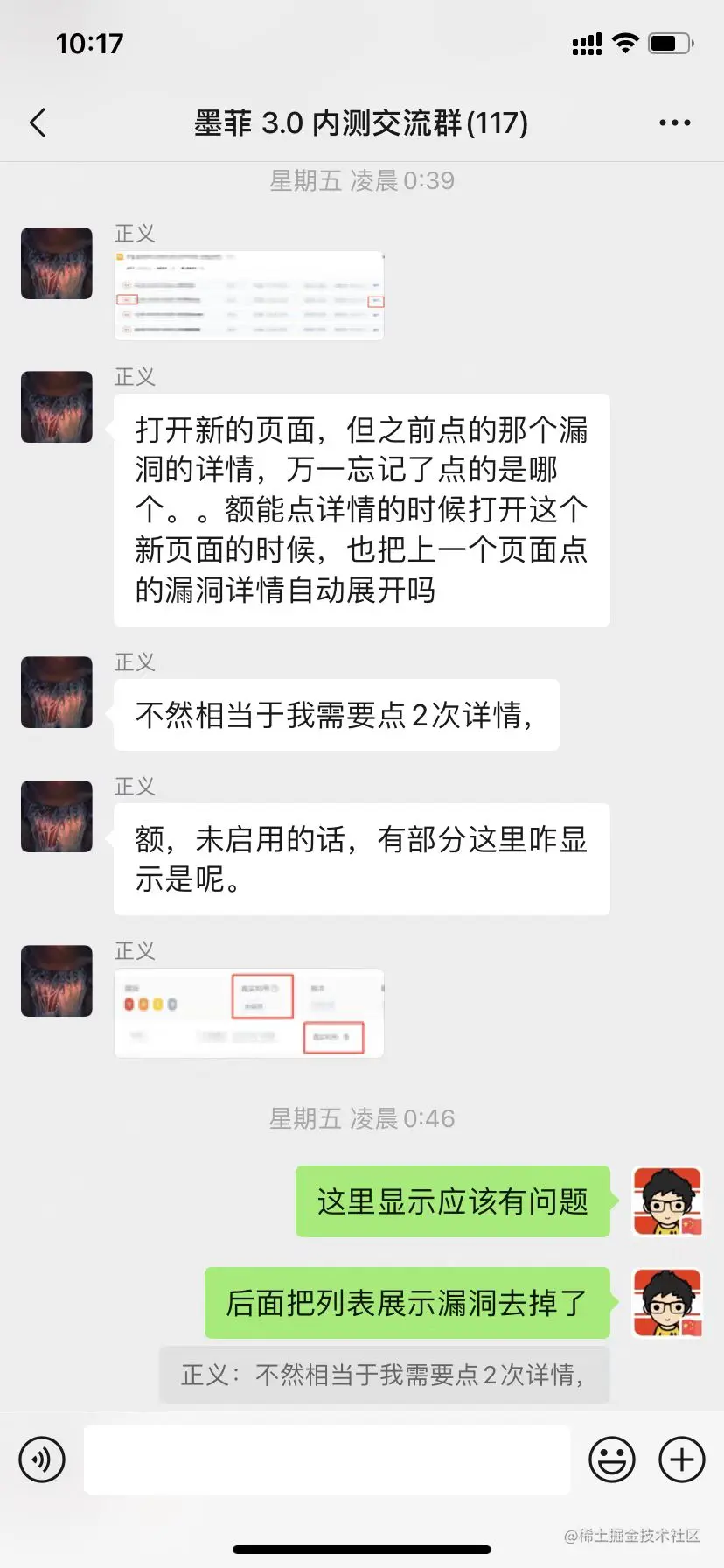Viewport: 724px width, 1568px height.
Task: Switch to voice message input
Action: click(x=42, y=1459)
